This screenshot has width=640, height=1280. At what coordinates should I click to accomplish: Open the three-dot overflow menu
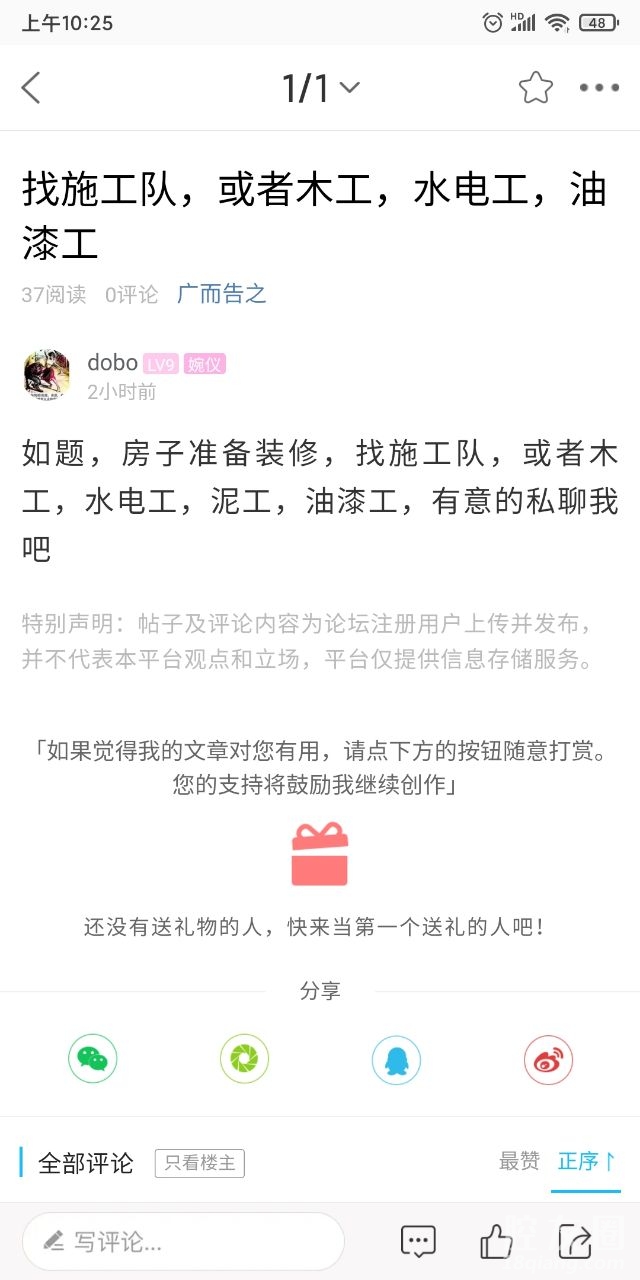pyautogui.click(x=599, y=88)
